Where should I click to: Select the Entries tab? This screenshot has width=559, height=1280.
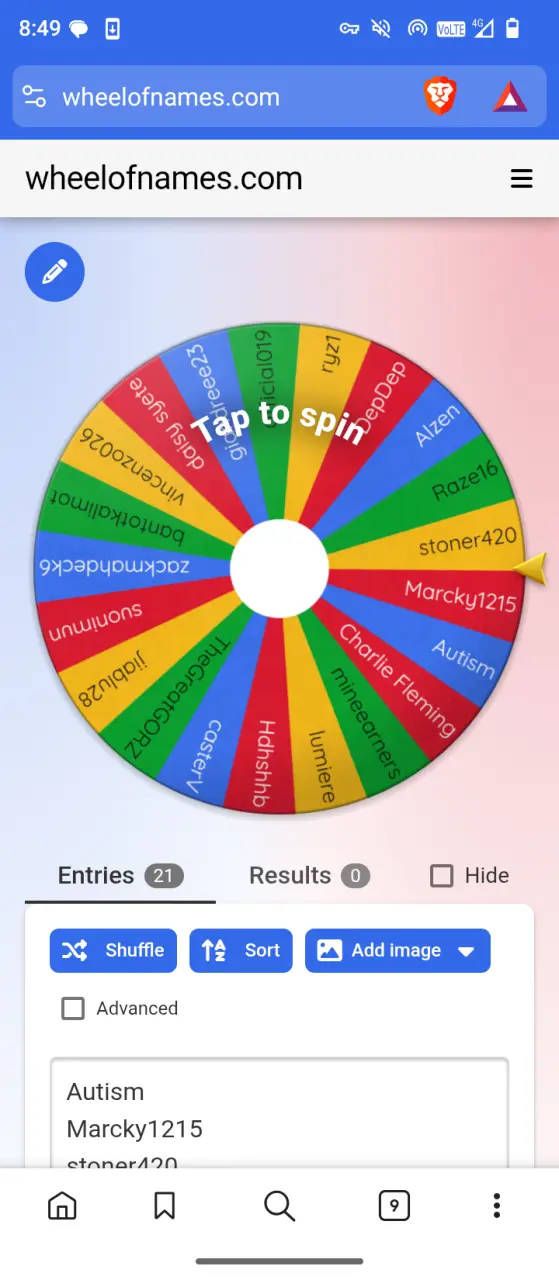click(120, 876)
